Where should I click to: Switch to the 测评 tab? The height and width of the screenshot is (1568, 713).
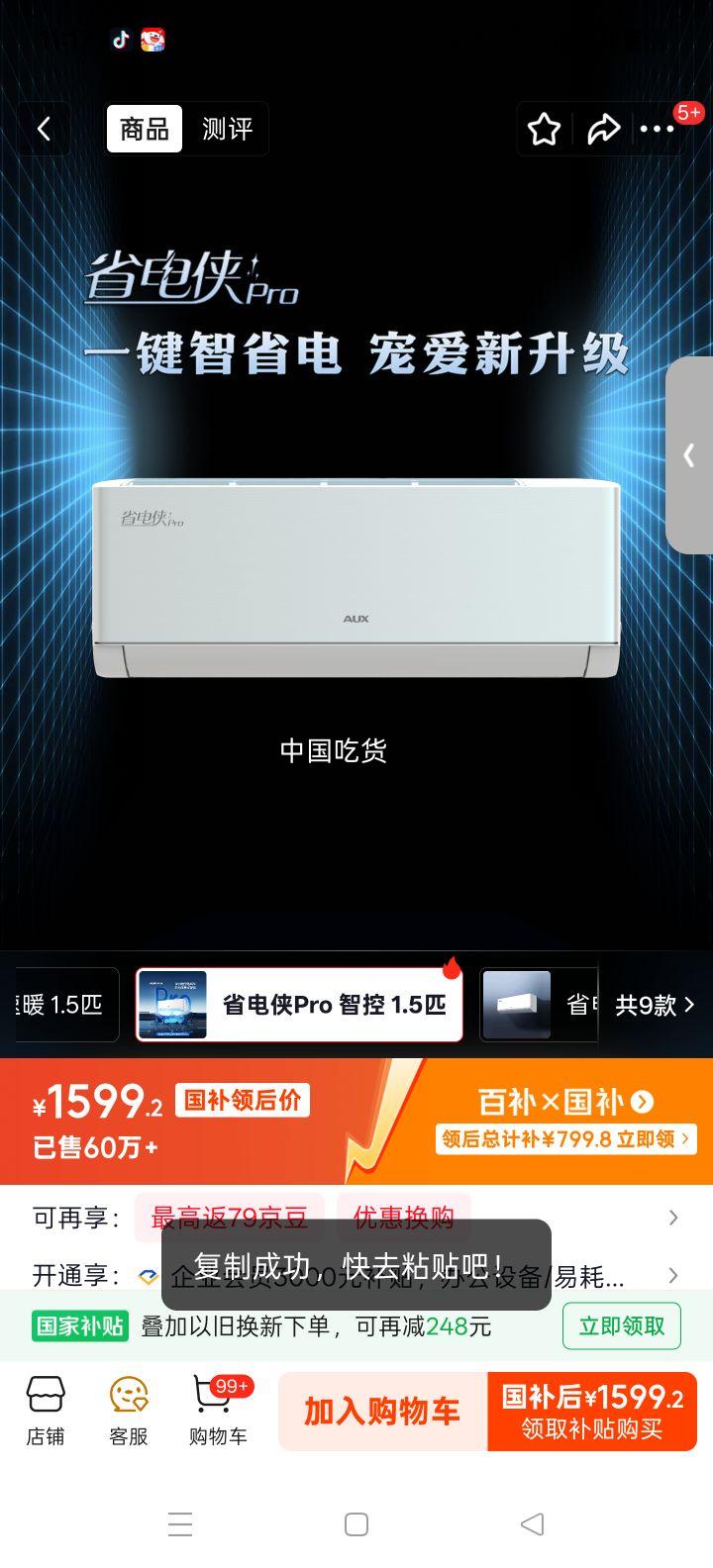[228, 129]
